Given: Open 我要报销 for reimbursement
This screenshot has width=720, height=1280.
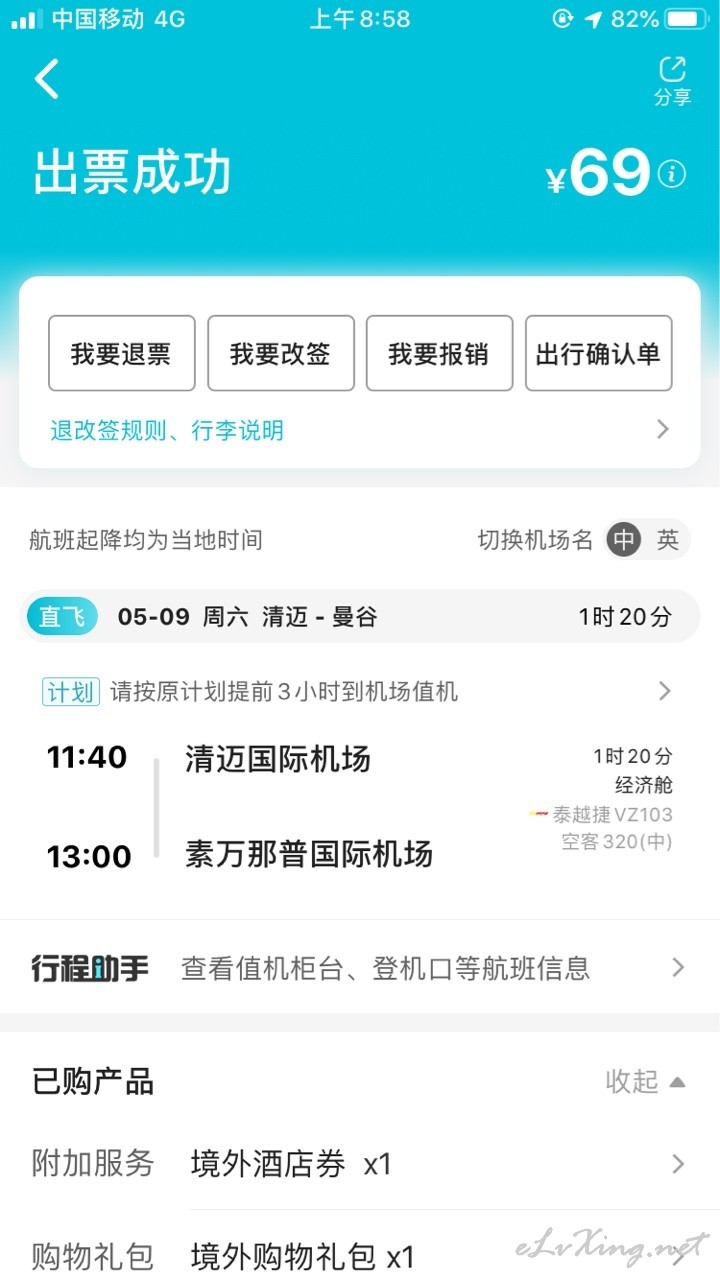Looking at the screenshot, I should click(439, 353).
